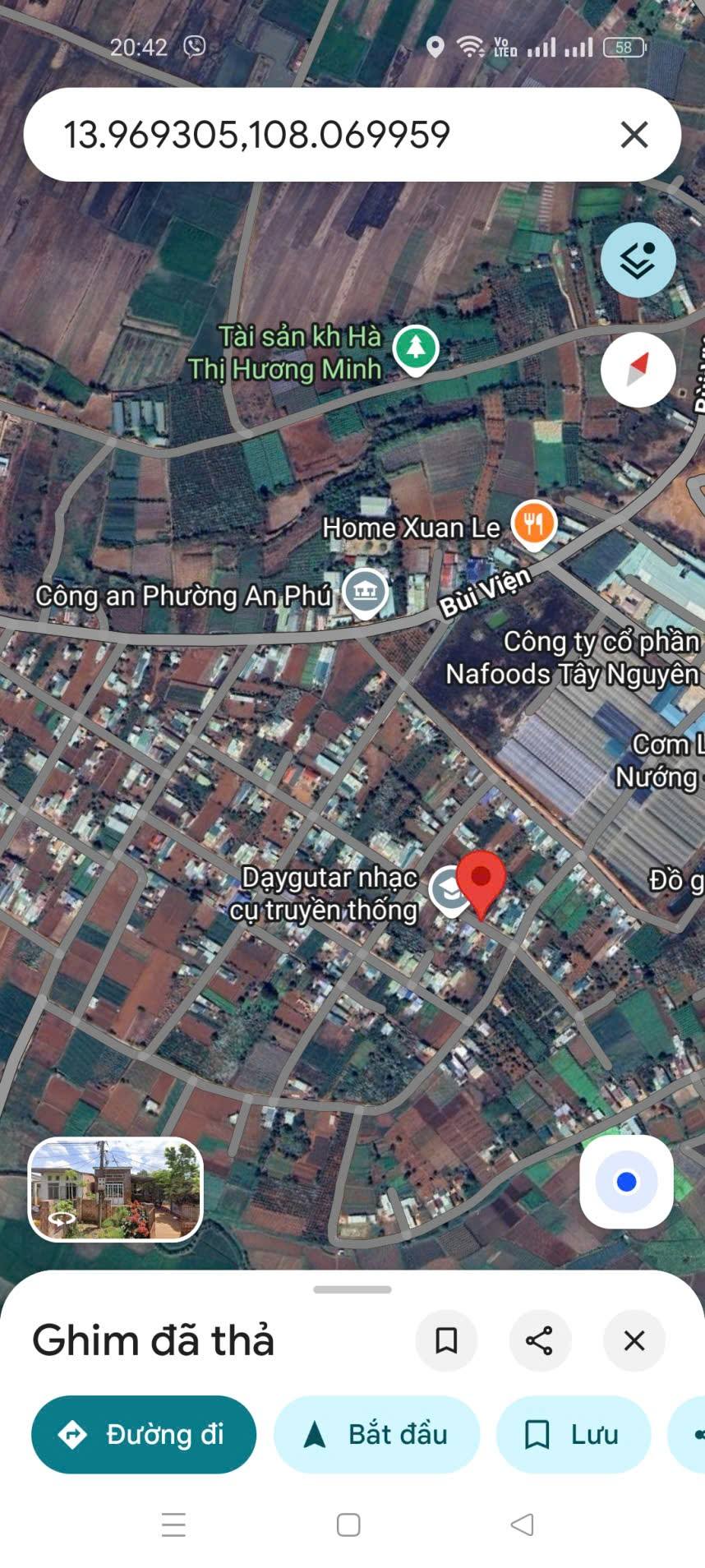The width and height of the screenshot is (705, 1568).
Task: Open the Street View preview thumbnail
Action: click(115, 1189)
